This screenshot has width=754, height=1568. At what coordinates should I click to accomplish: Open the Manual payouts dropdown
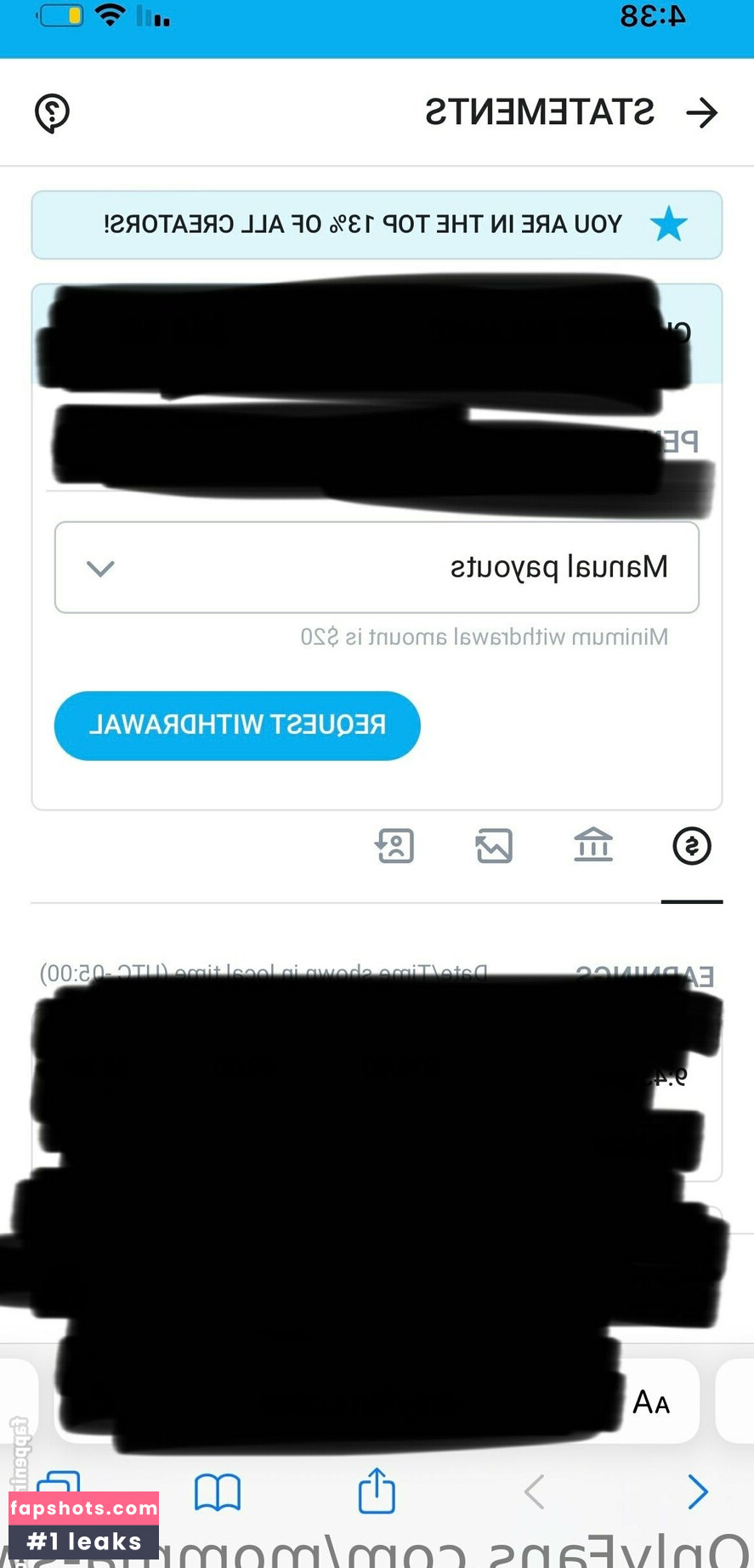[x=377, y=566]
